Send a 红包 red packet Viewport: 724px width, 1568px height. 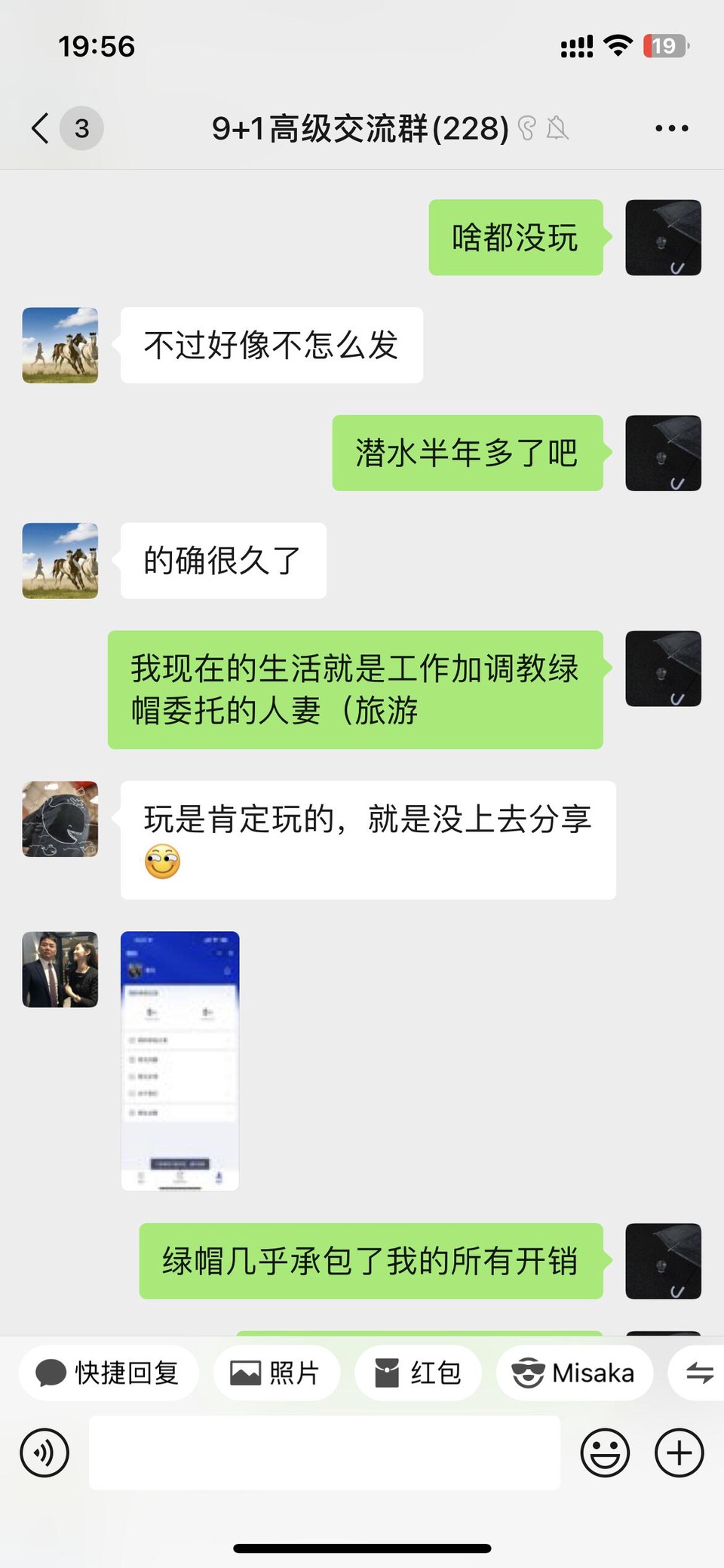pyautogui.click(x=419, y=1373)
